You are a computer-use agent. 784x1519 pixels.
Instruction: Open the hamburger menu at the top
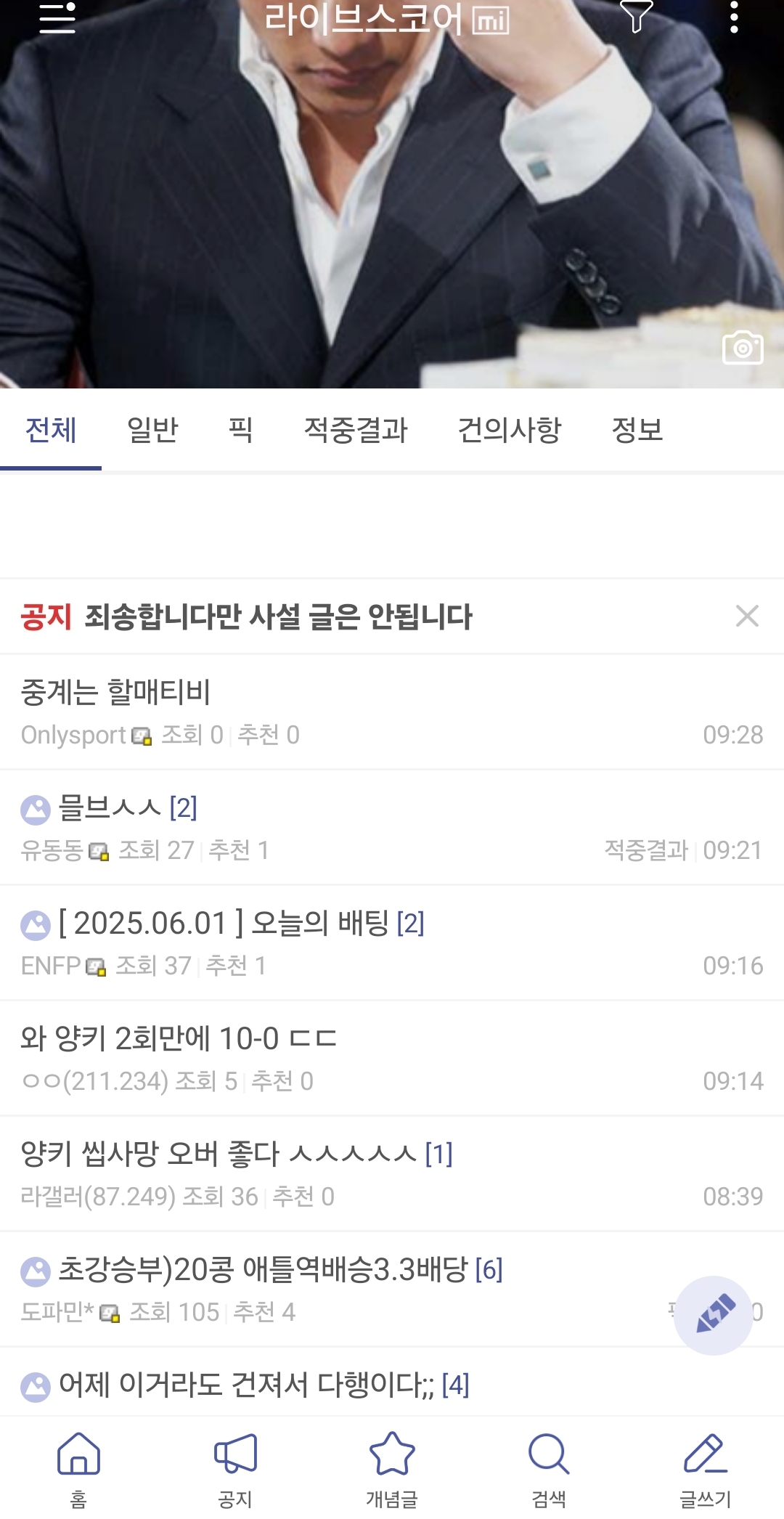(x=57, y=18)
